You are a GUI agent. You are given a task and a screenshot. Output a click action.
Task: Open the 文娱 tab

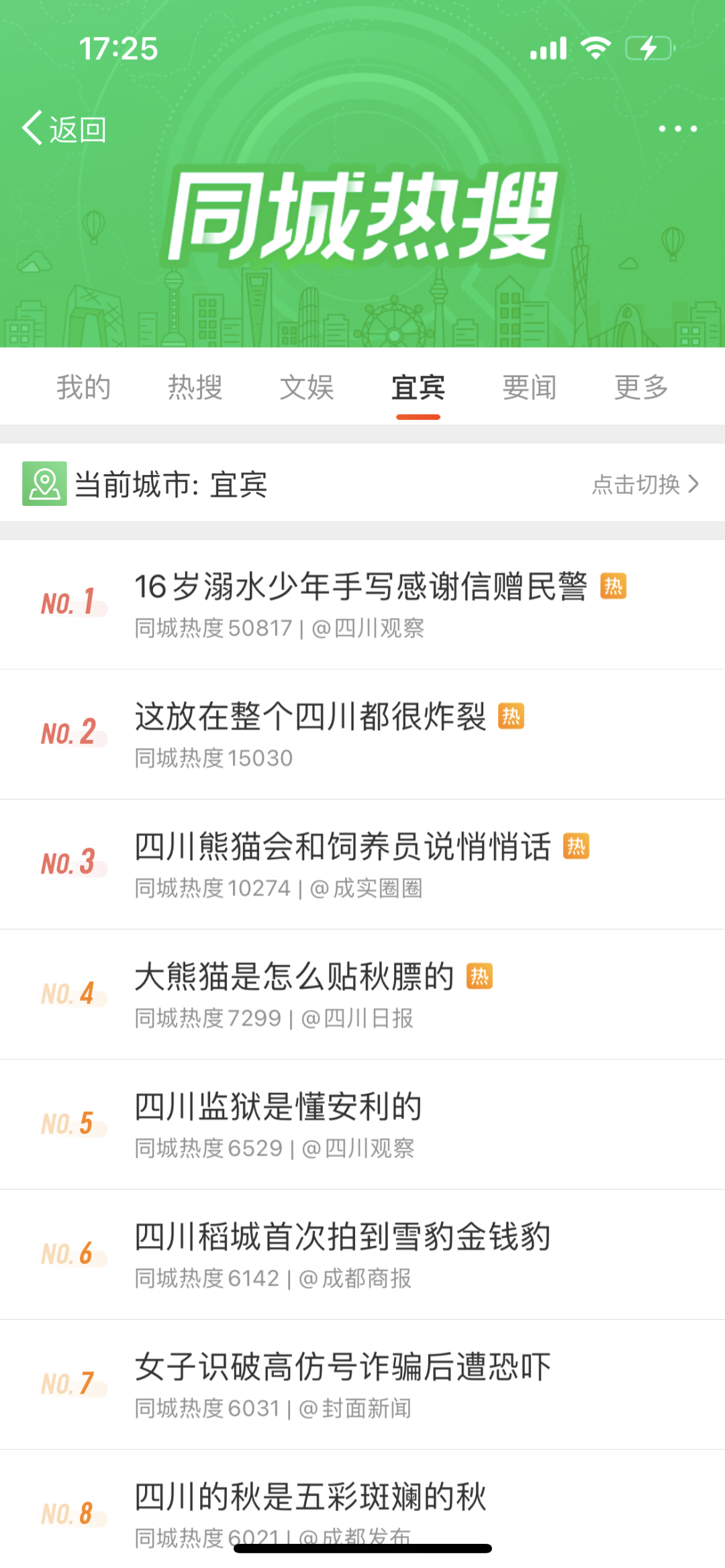(307, 388)
